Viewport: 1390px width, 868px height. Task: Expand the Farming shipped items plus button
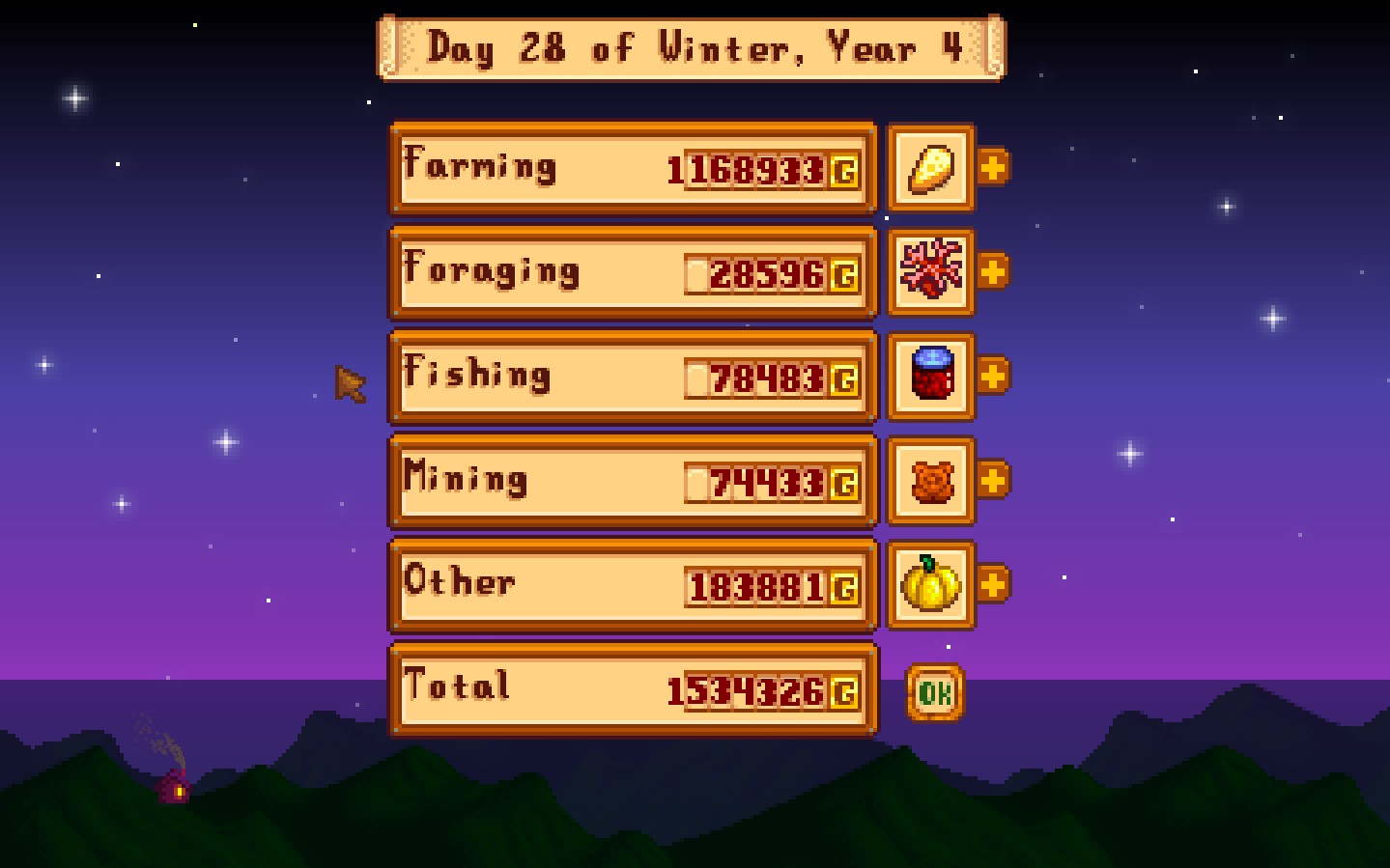[x=992, y=168]
